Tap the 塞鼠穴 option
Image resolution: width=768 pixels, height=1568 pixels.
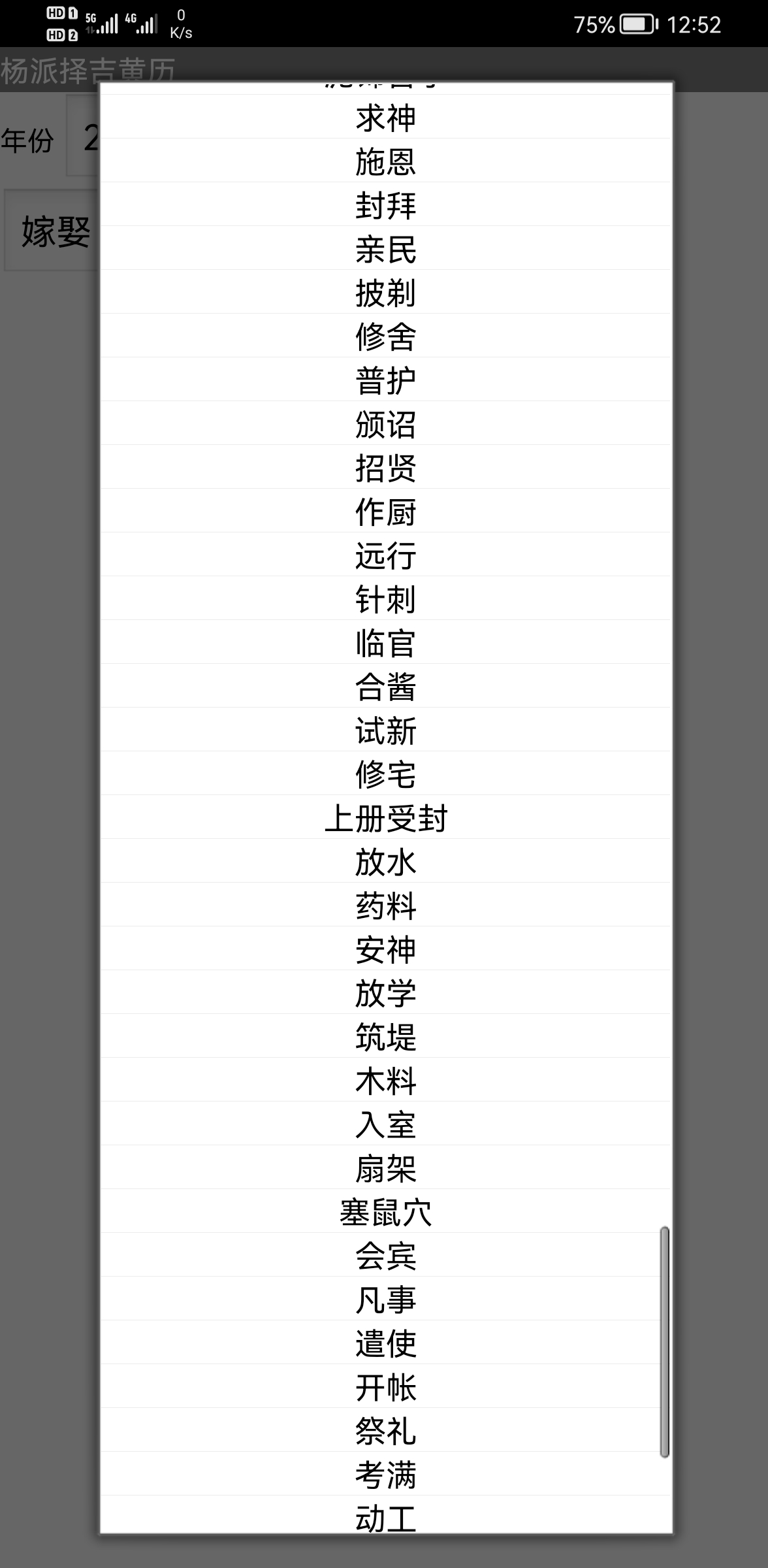tap(385, 1213)
